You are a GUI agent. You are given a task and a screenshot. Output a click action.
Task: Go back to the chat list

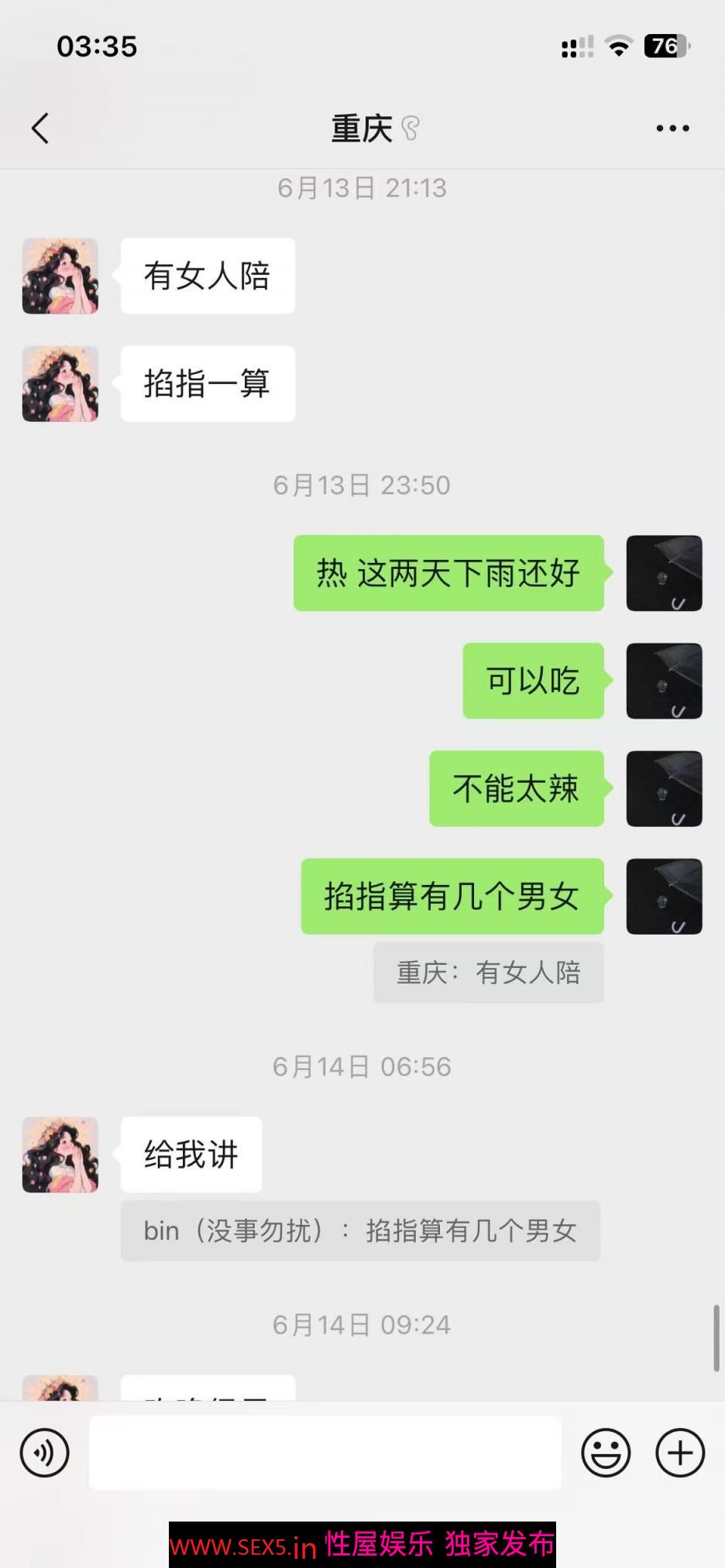pos(40,129)
